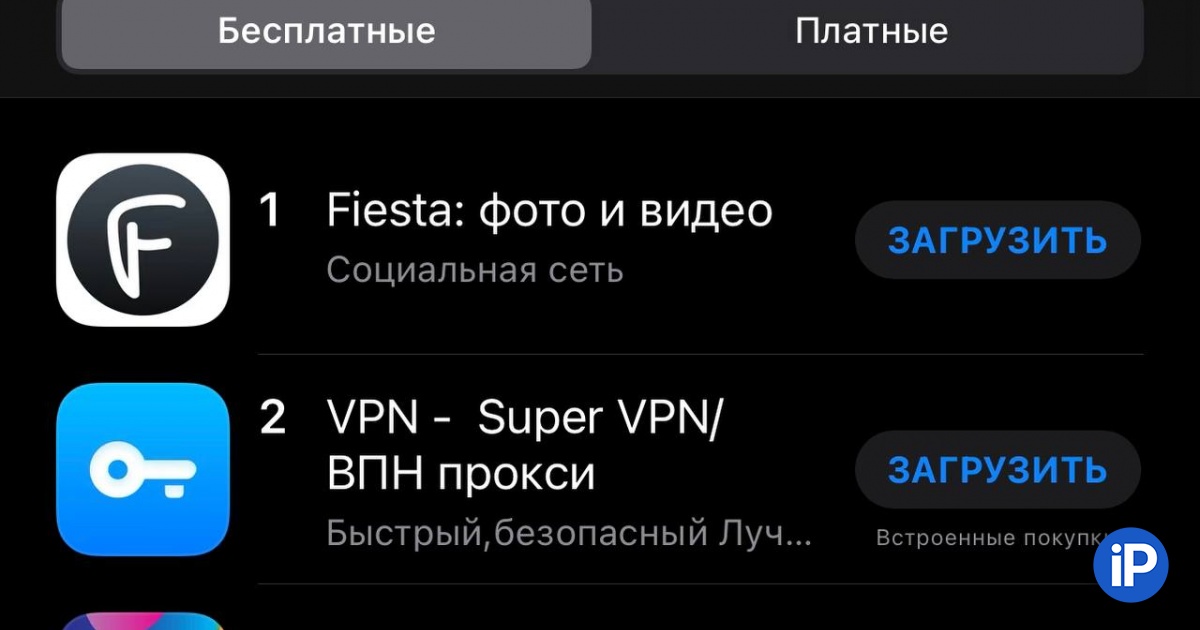1200x630 pixels.
Task: Switch to the Платные segment
Action: pyautogui.click(x=870, y=31)
